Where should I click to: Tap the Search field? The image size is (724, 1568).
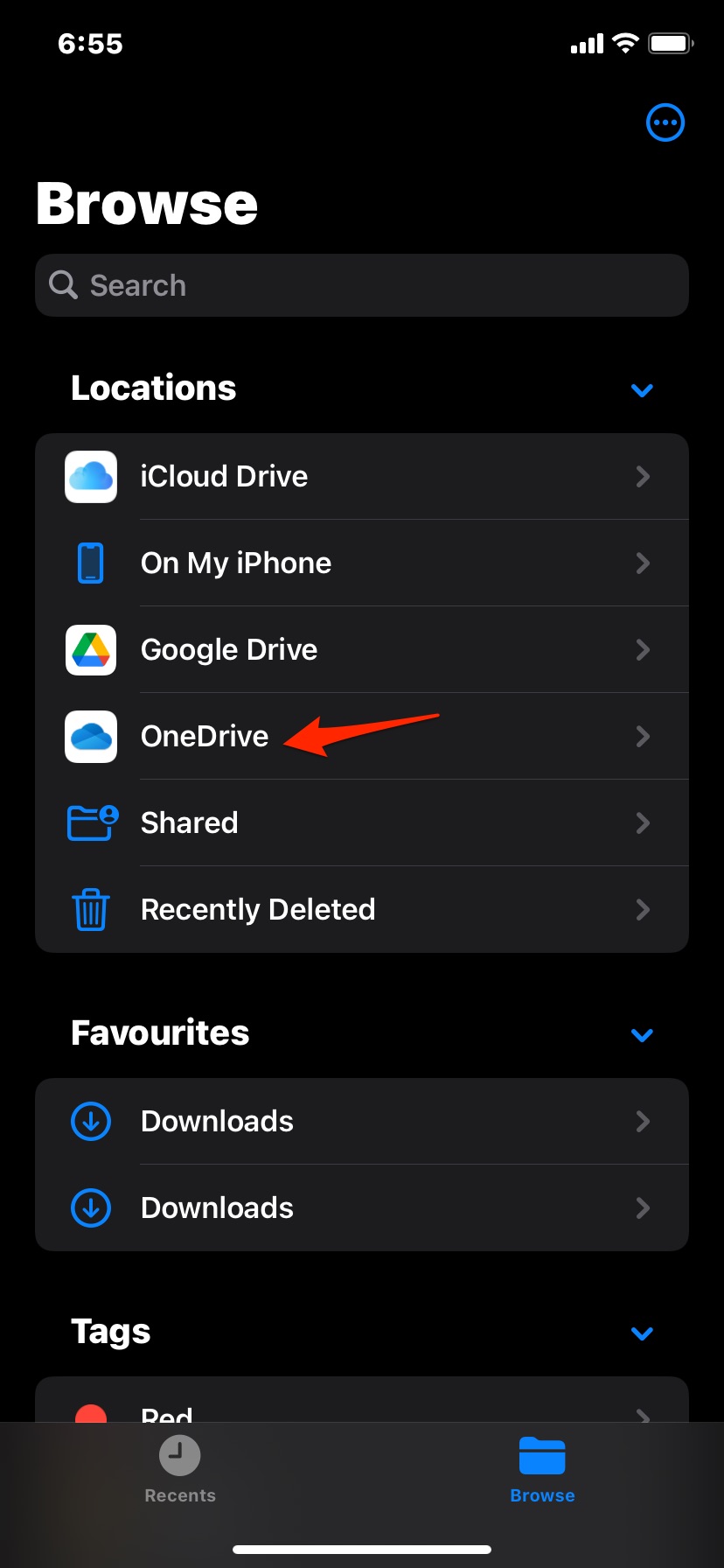[361, 285]
